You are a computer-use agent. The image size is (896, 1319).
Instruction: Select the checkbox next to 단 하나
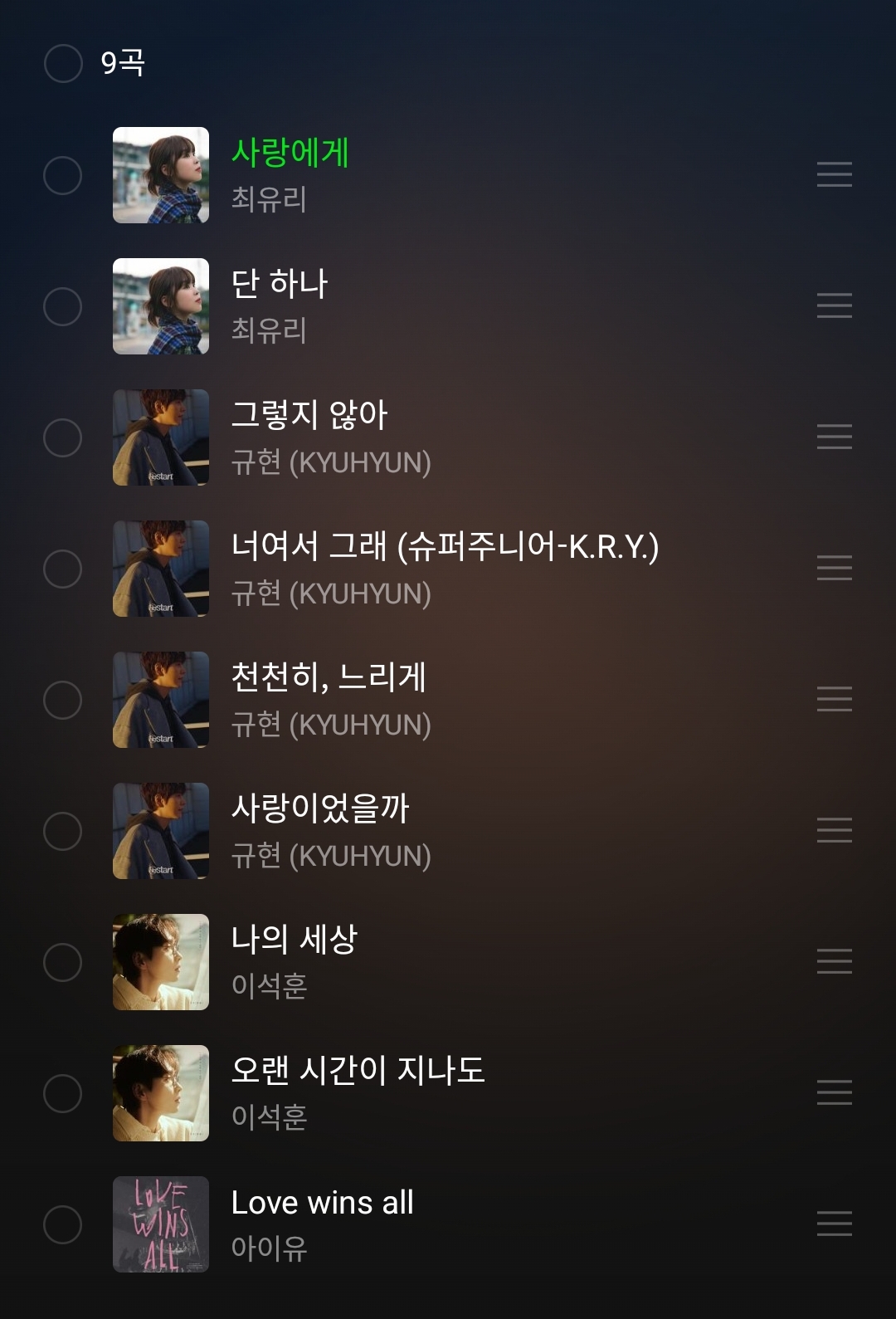coord(63,306)
